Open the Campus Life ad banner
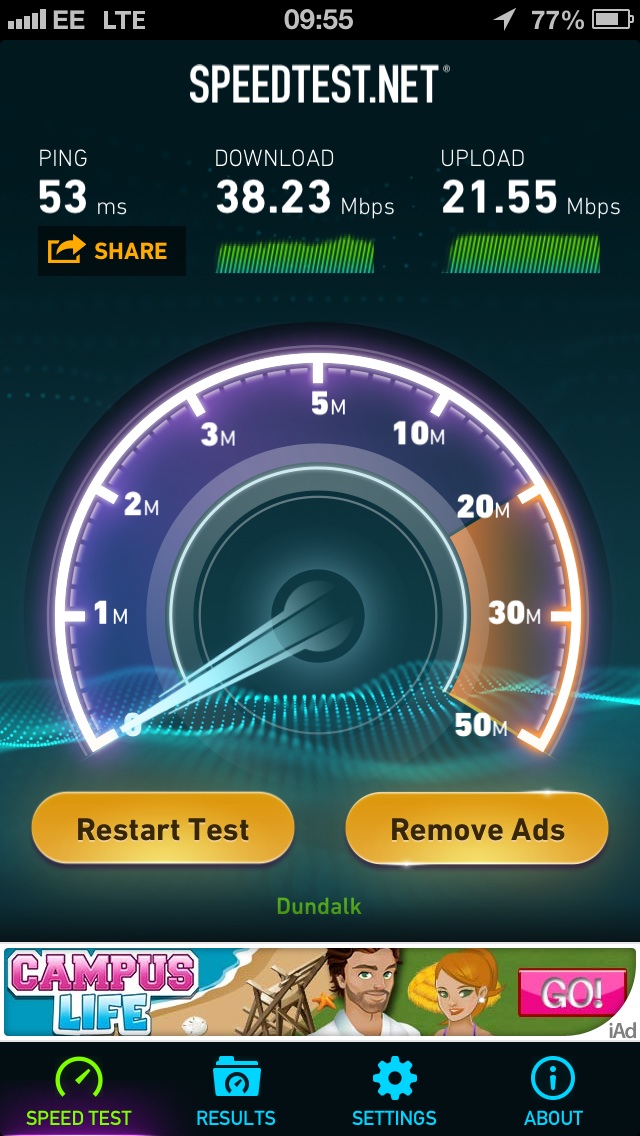Screen dimensions: 640x1136 point(320,992)
